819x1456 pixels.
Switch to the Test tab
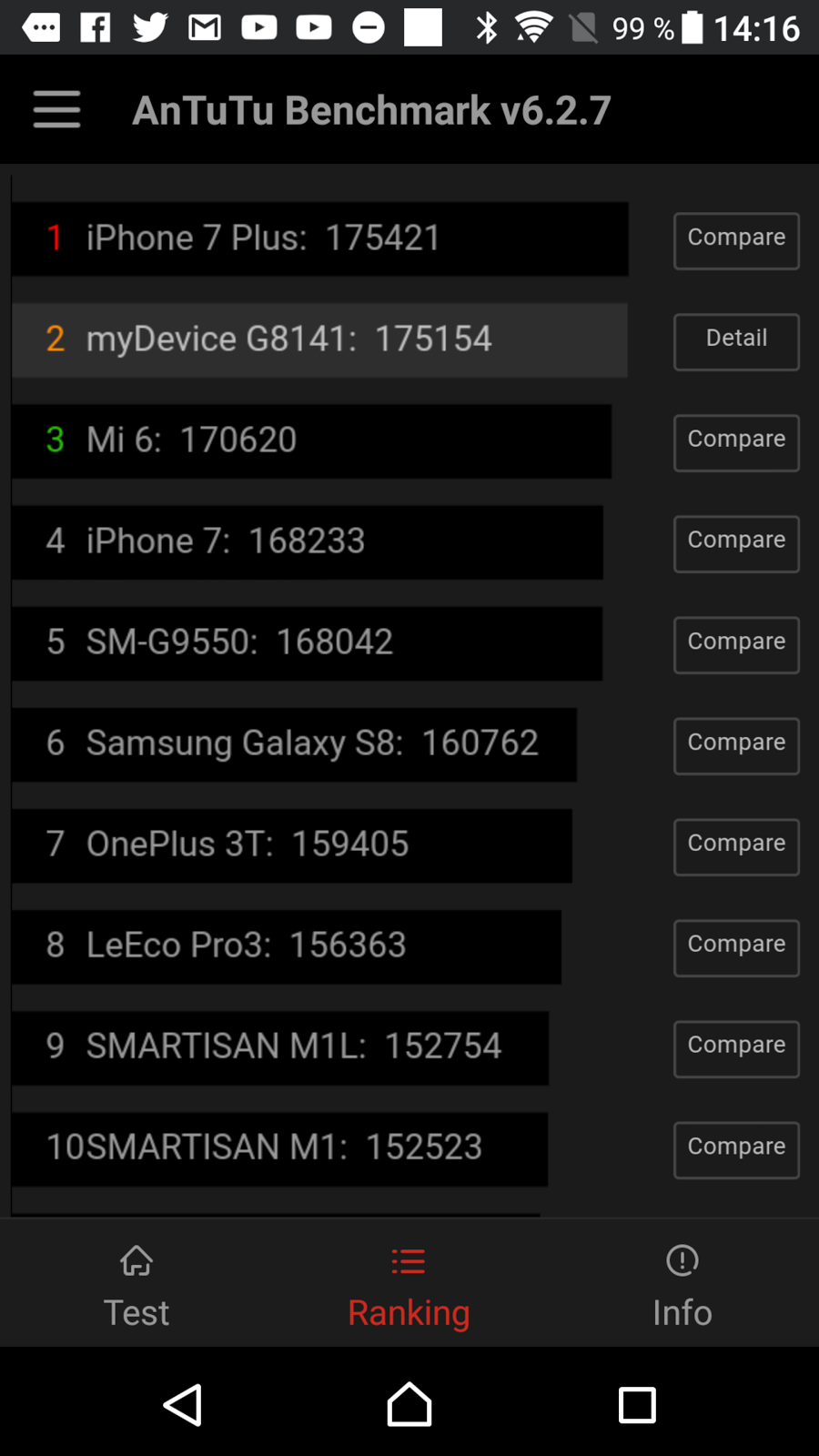pyautogui.click(x=136, y=1285)
